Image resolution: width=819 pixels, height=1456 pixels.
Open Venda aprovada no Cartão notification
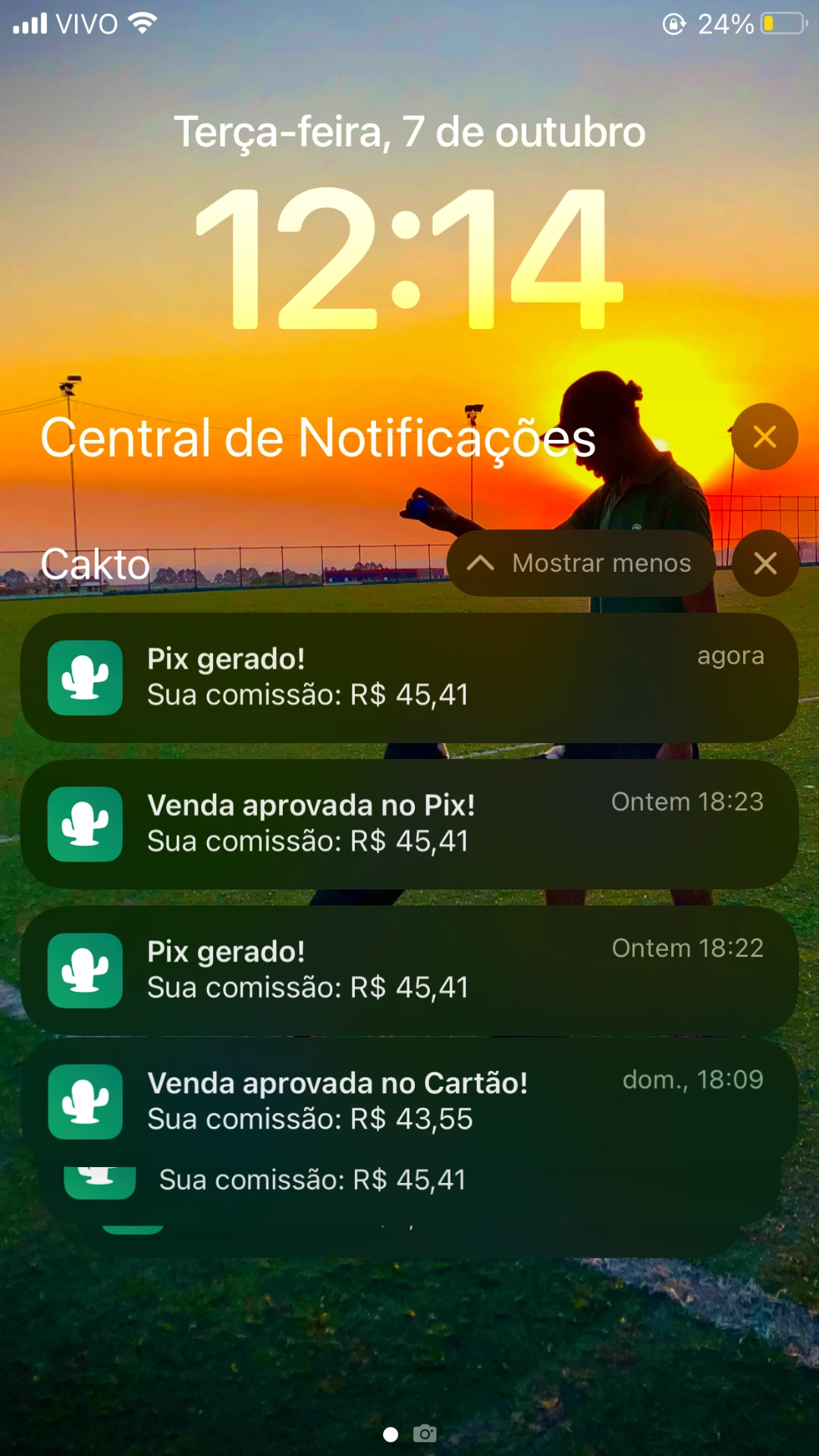(x=409, y=1101)
